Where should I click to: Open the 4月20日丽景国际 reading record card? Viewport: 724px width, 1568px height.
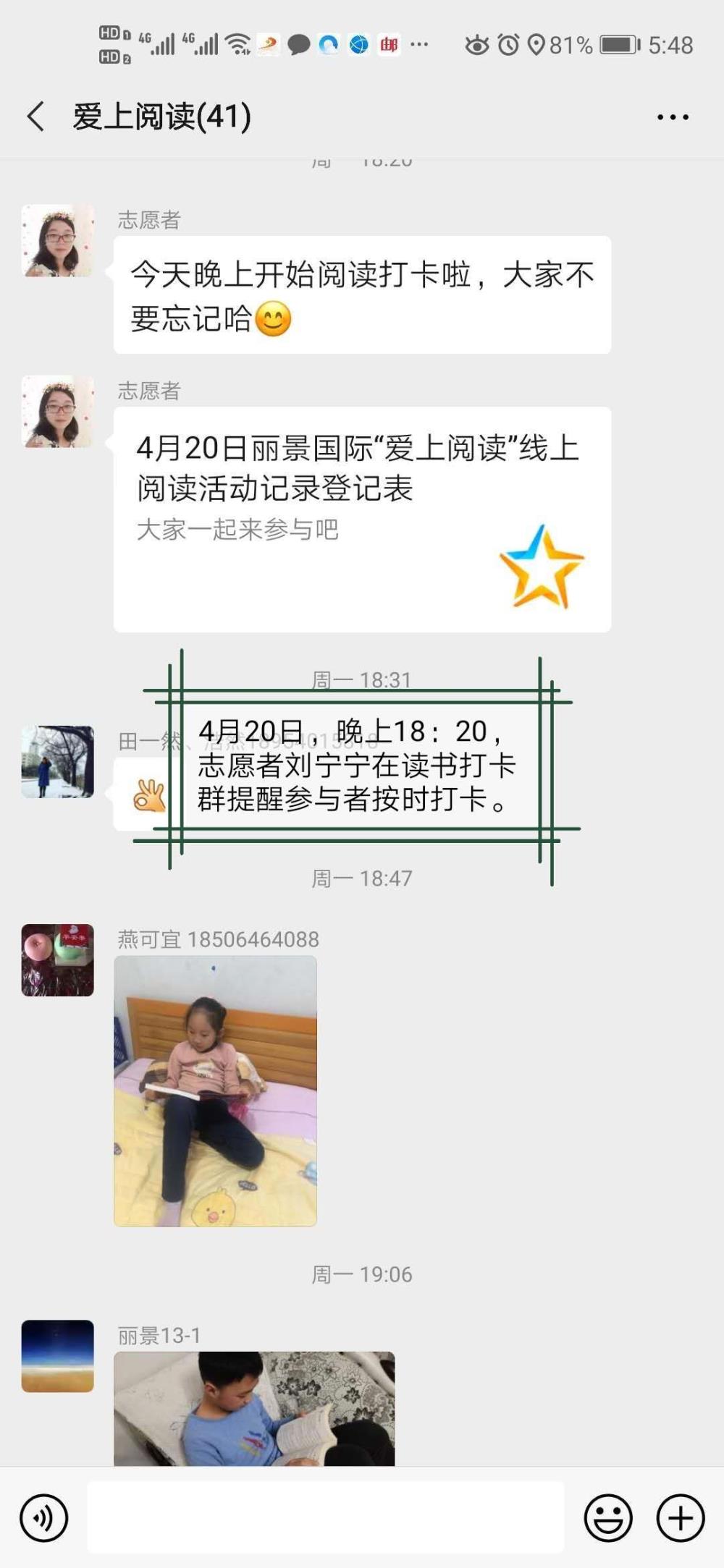click(x=362, y=520)
